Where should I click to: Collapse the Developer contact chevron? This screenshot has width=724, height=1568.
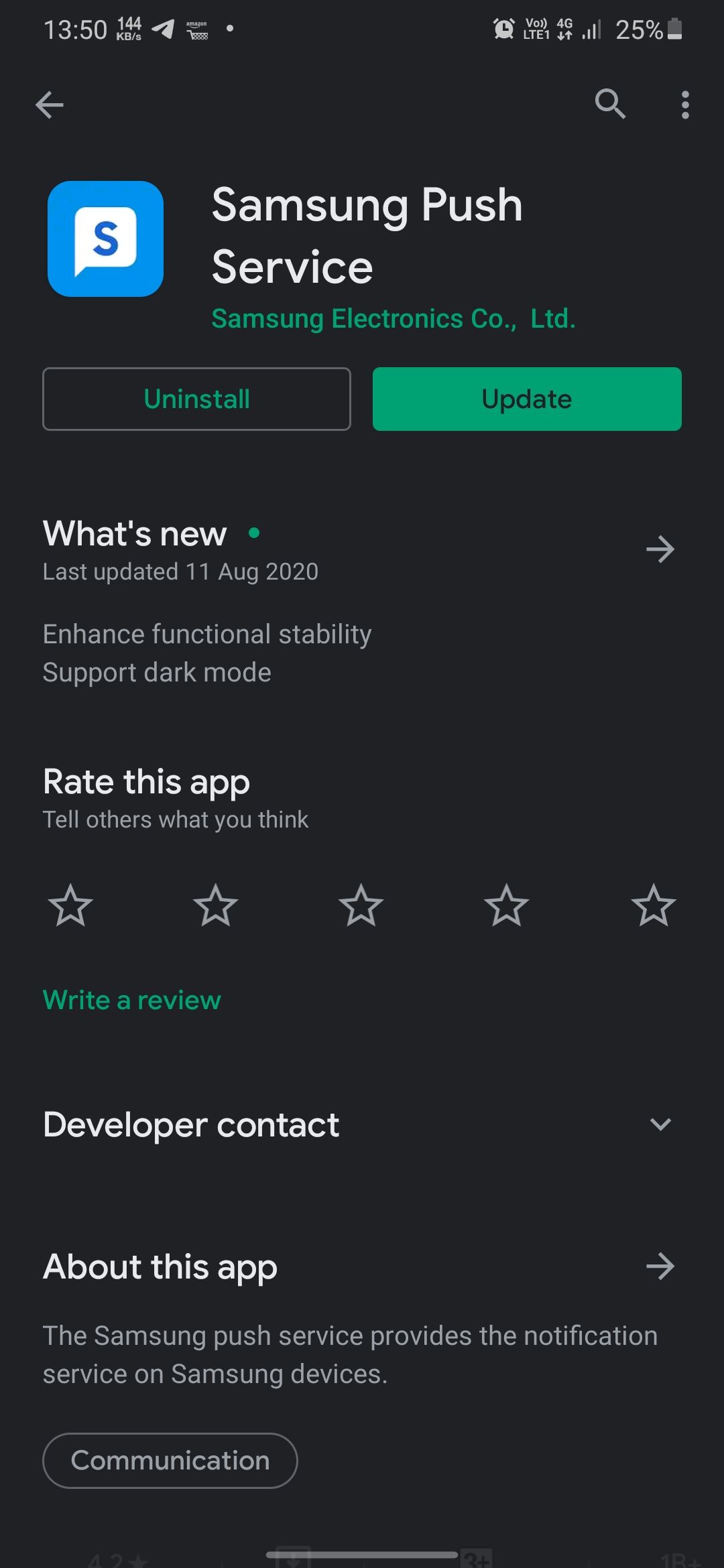click(x=660, y=1124)
